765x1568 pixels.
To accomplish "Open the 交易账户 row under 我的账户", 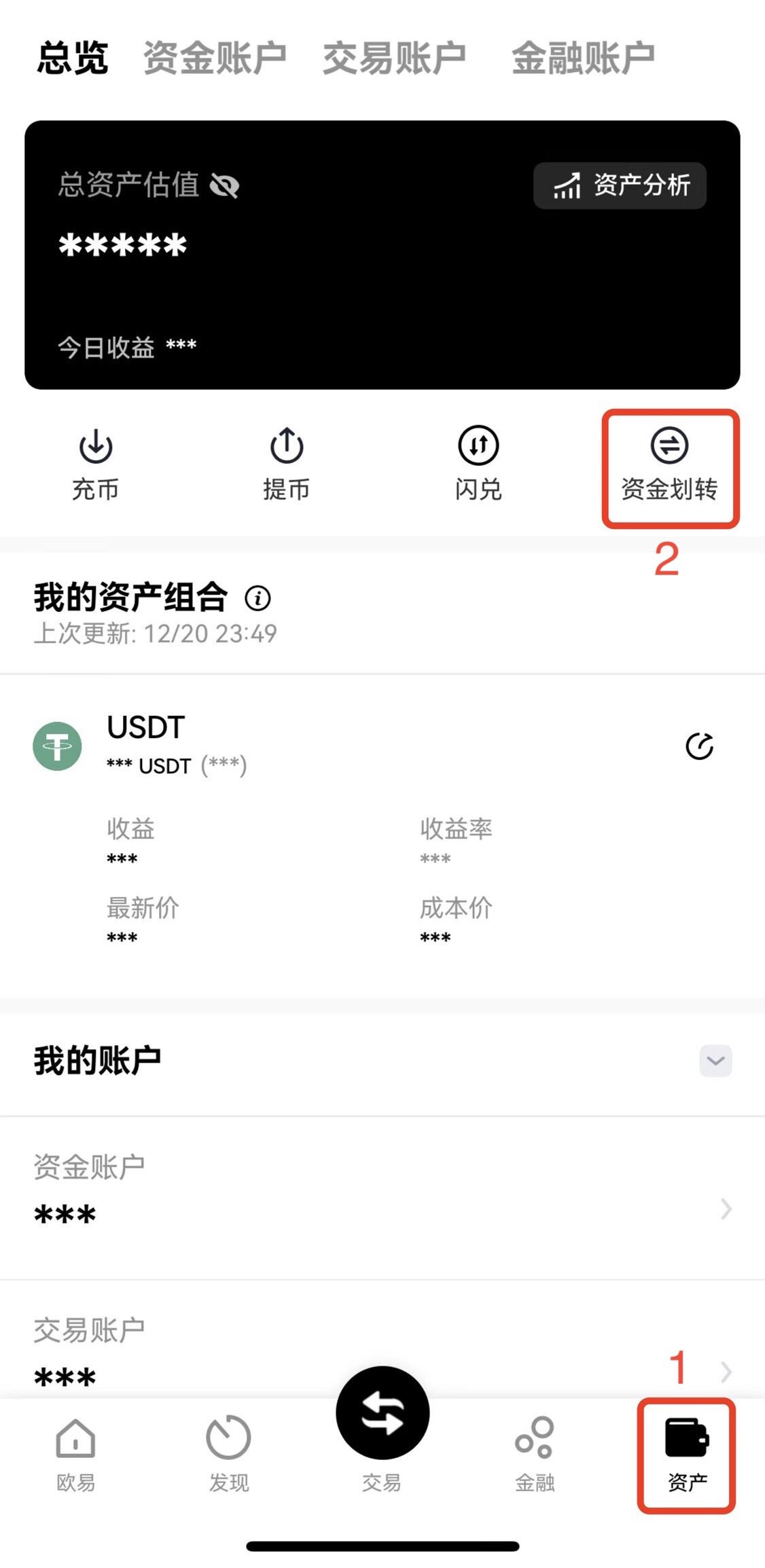I will click(382, 1348).
